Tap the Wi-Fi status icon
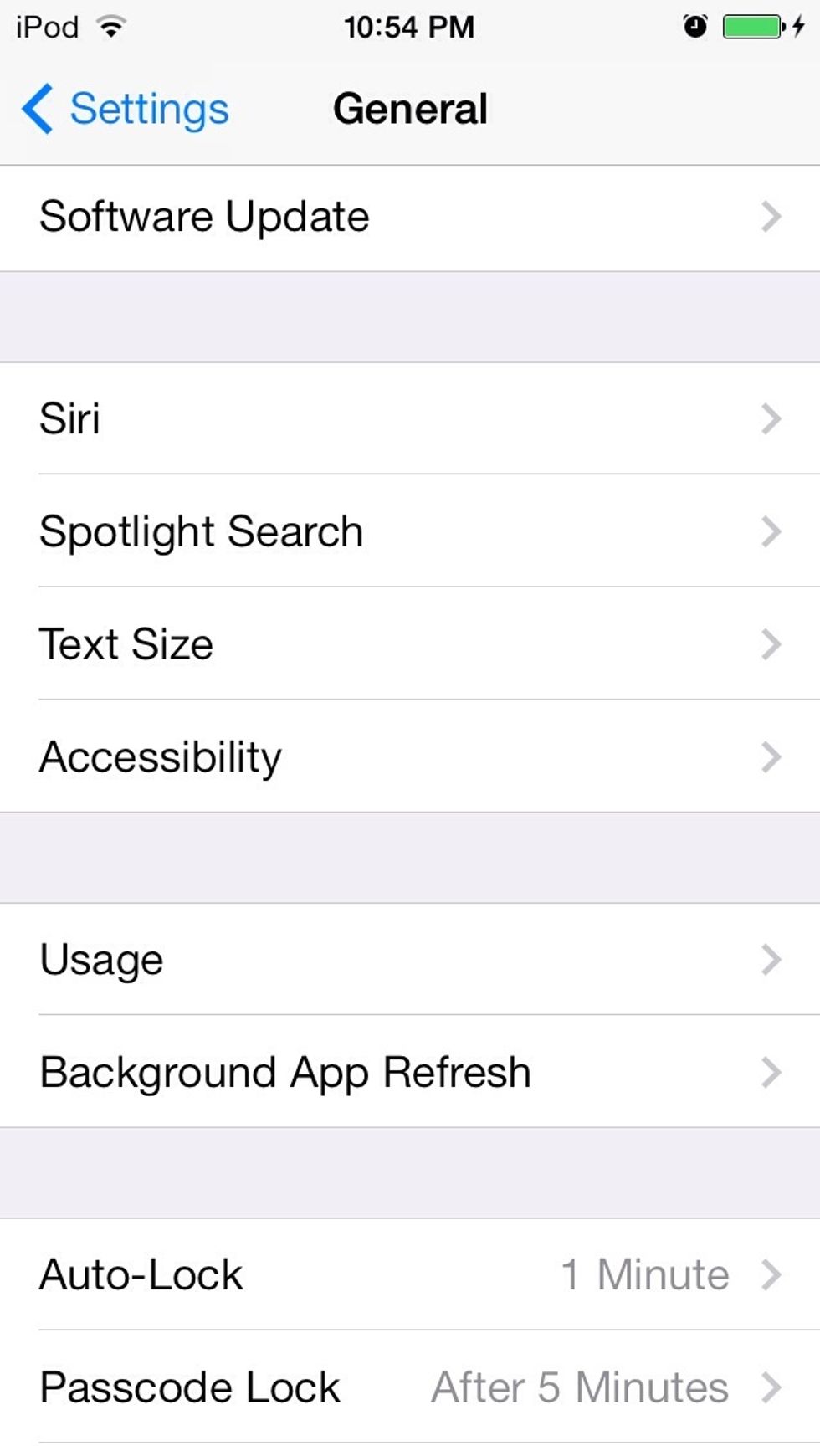Screen dimensions: 820x1456 [110, 25]
